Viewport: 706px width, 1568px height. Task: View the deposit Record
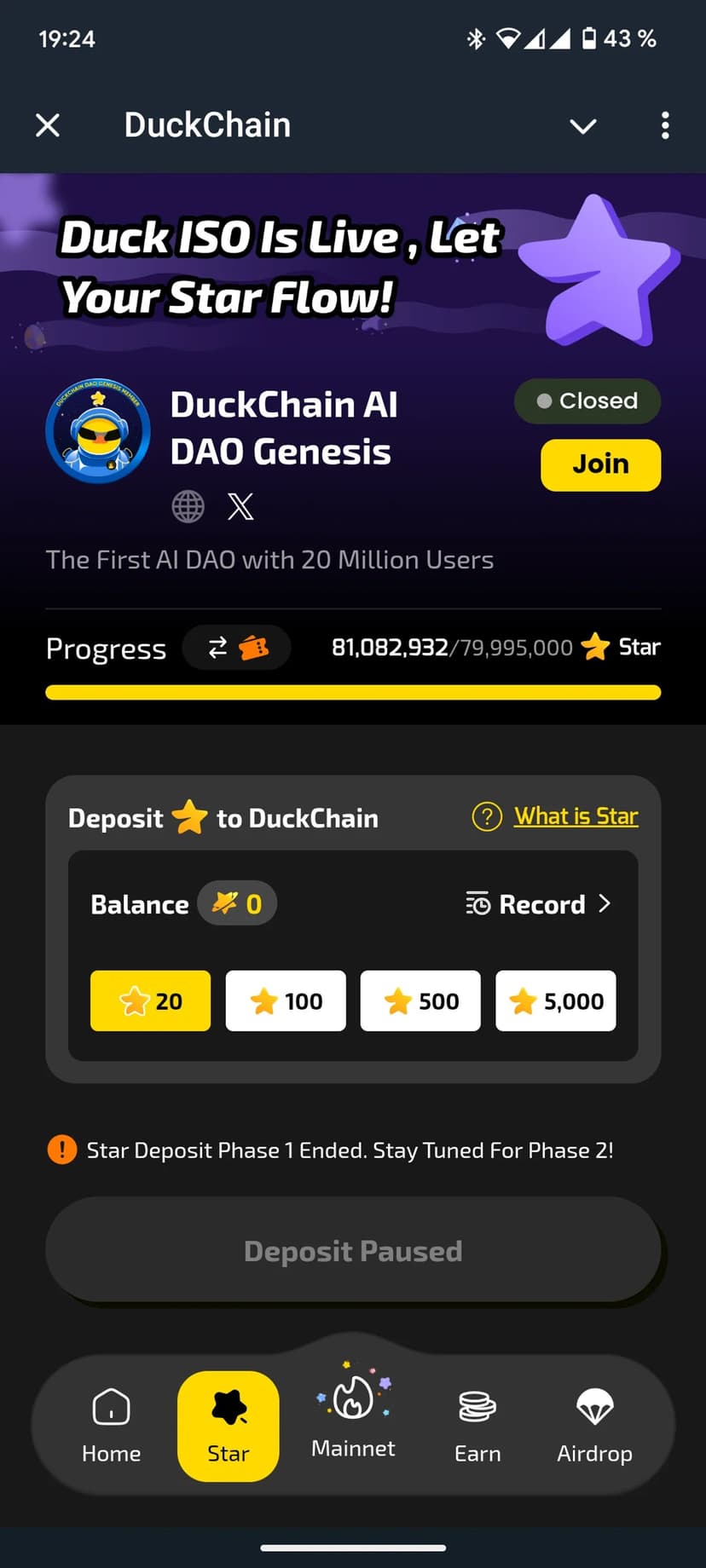pyautogui.click(x=539, y=904)
